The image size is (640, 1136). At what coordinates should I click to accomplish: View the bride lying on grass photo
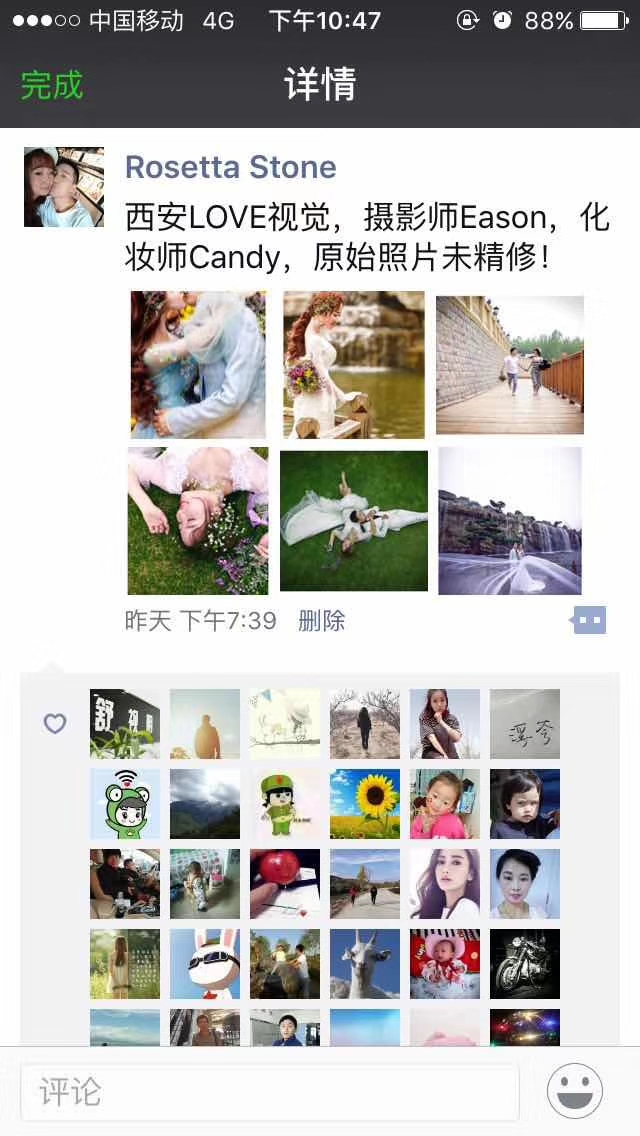(x=198, y=520)
